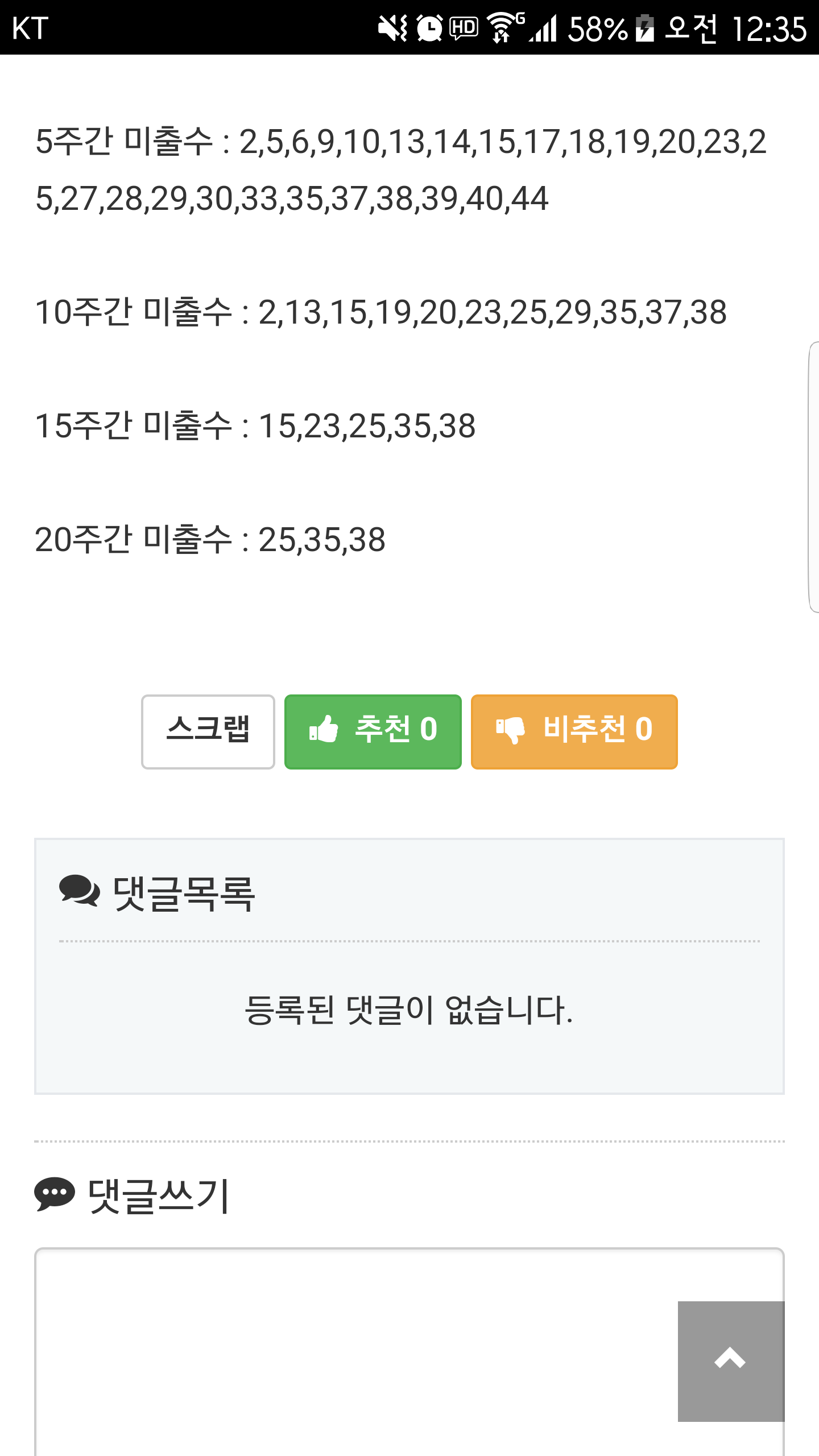The image size is (819, 1456).
Task: Tap the 스크랩 (scrap) button
Action: tap(208, 731)
